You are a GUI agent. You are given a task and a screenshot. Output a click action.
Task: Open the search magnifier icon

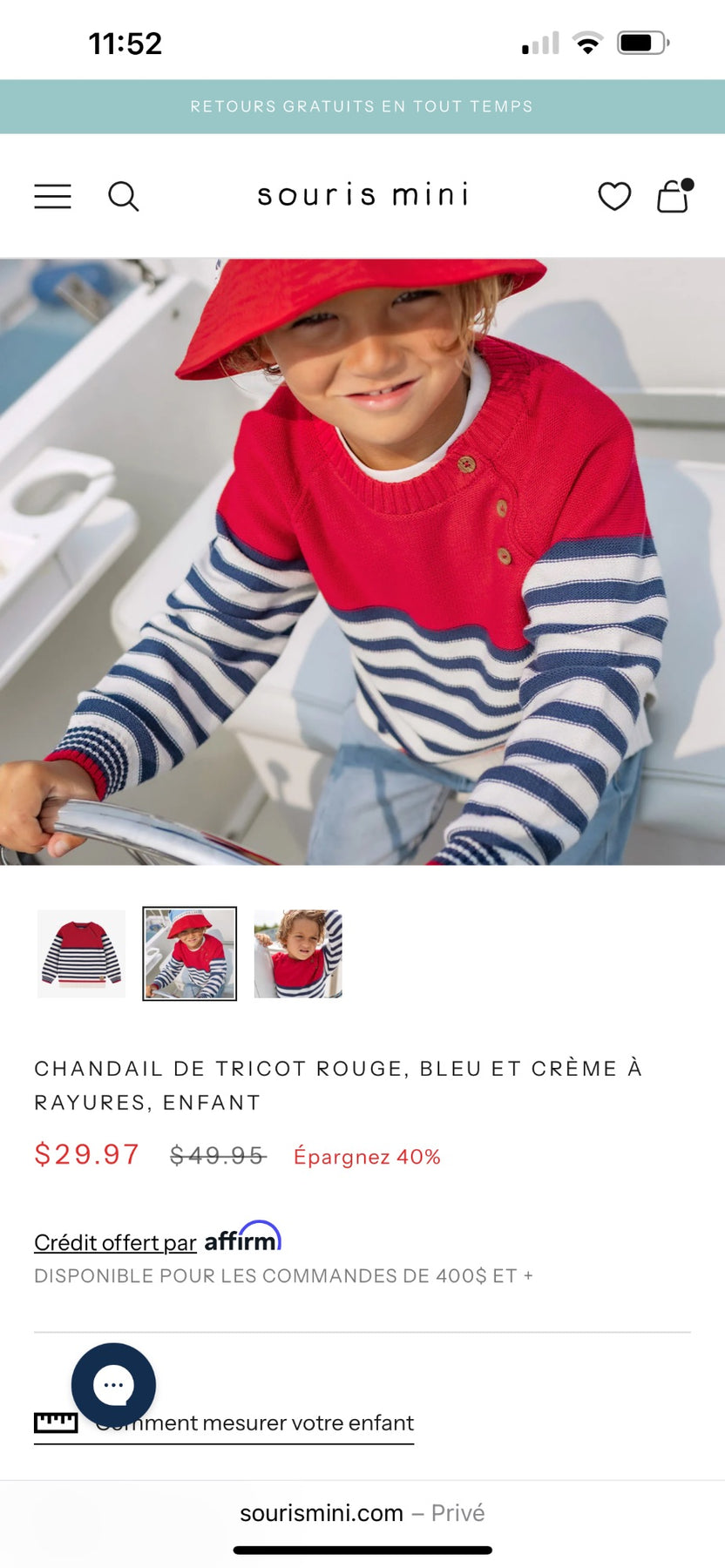(123, 196)
